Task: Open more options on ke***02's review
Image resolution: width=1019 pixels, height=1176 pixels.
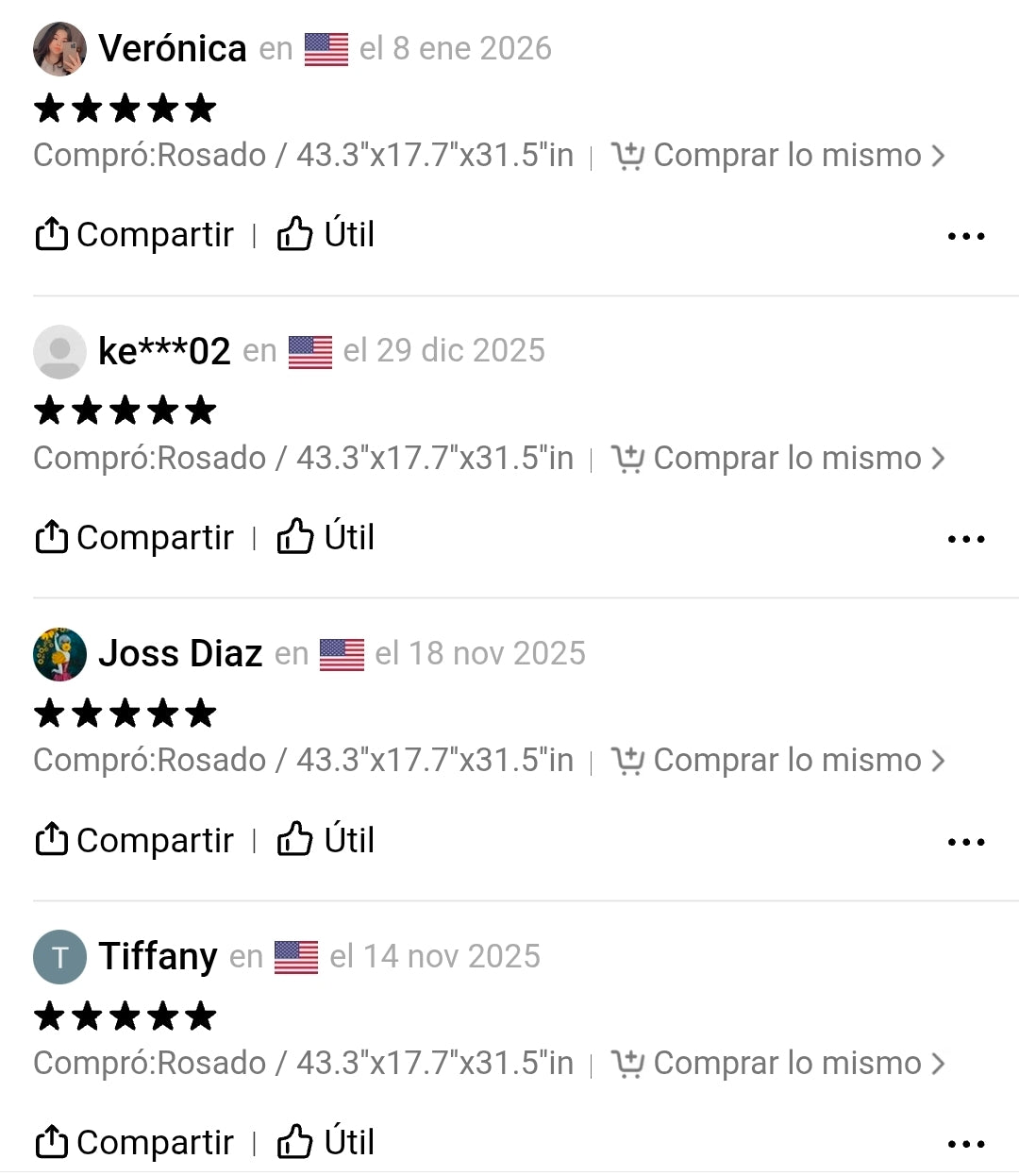Action: [x=965, y=539]
